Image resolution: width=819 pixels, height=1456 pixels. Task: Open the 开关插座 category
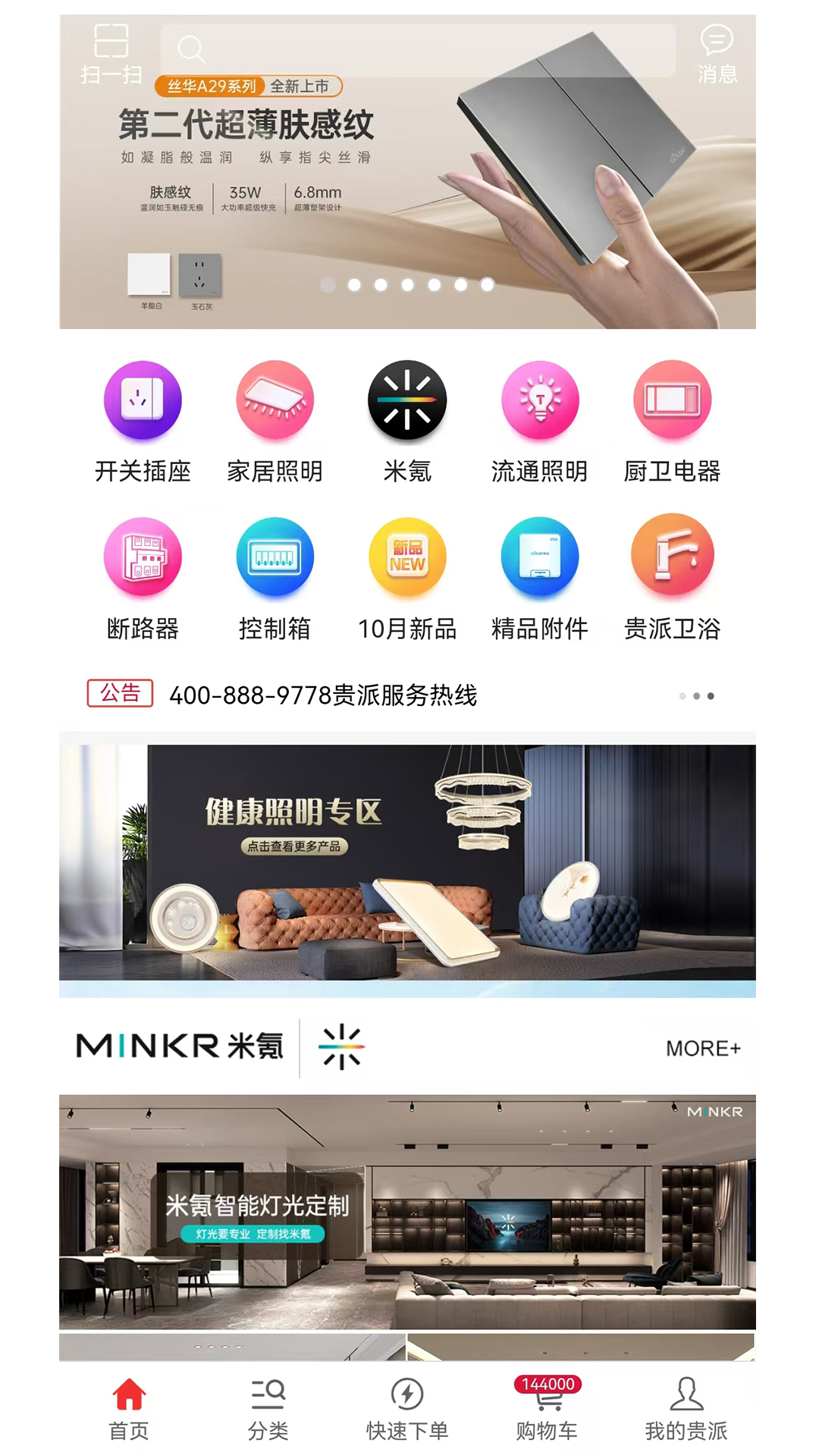pyautogui.click(x=143, y=422)
